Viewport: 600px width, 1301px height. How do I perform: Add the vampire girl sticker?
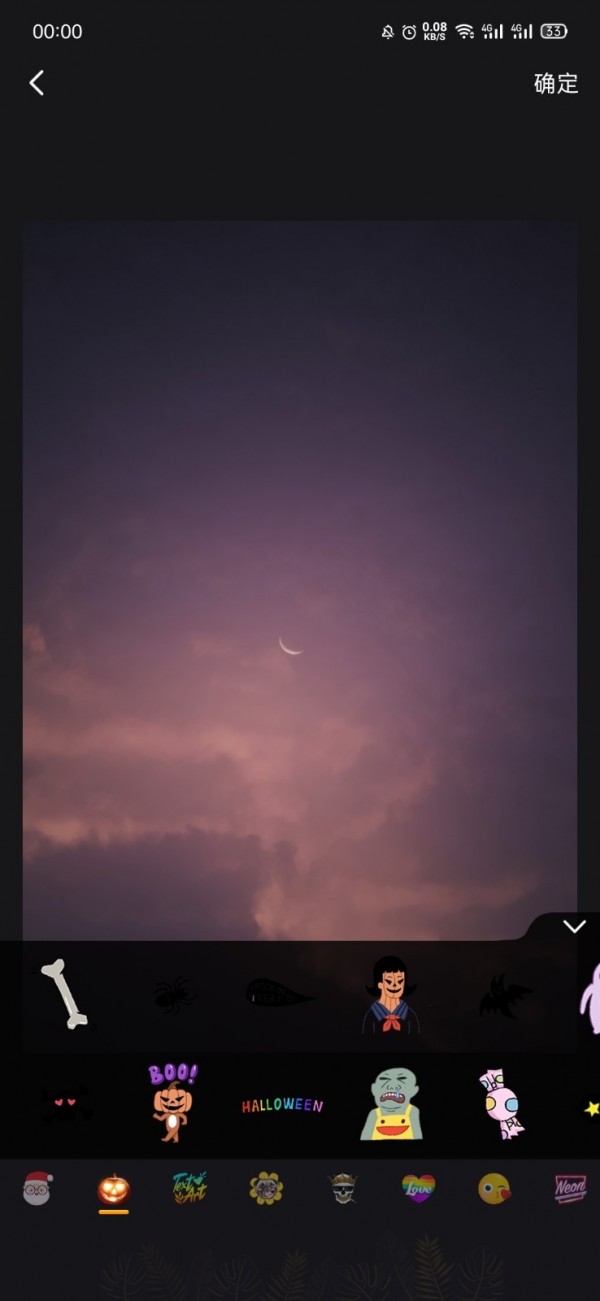tap(390, 994)
